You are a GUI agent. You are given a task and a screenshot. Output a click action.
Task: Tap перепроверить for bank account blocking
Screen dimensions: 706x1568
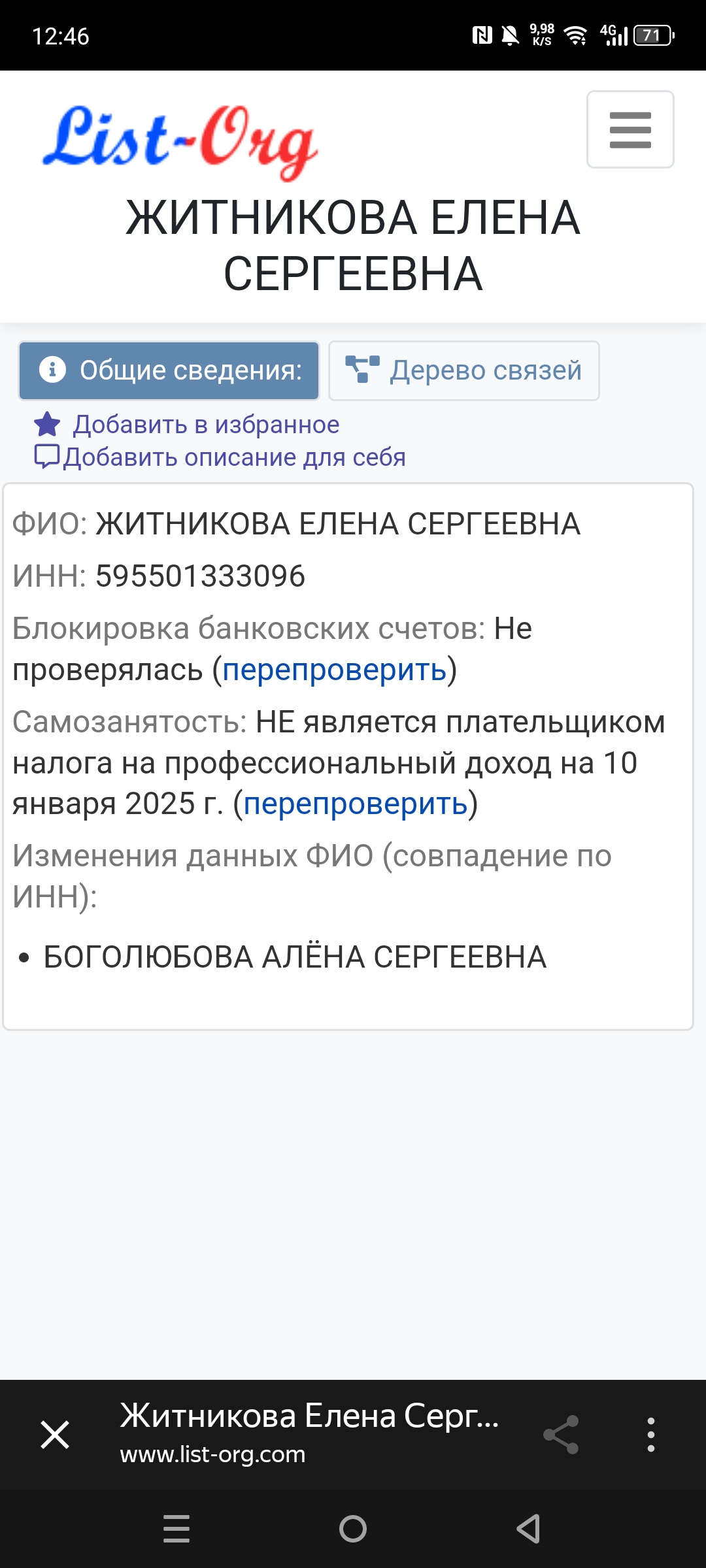pyautogui.click(x=335, y=670)
